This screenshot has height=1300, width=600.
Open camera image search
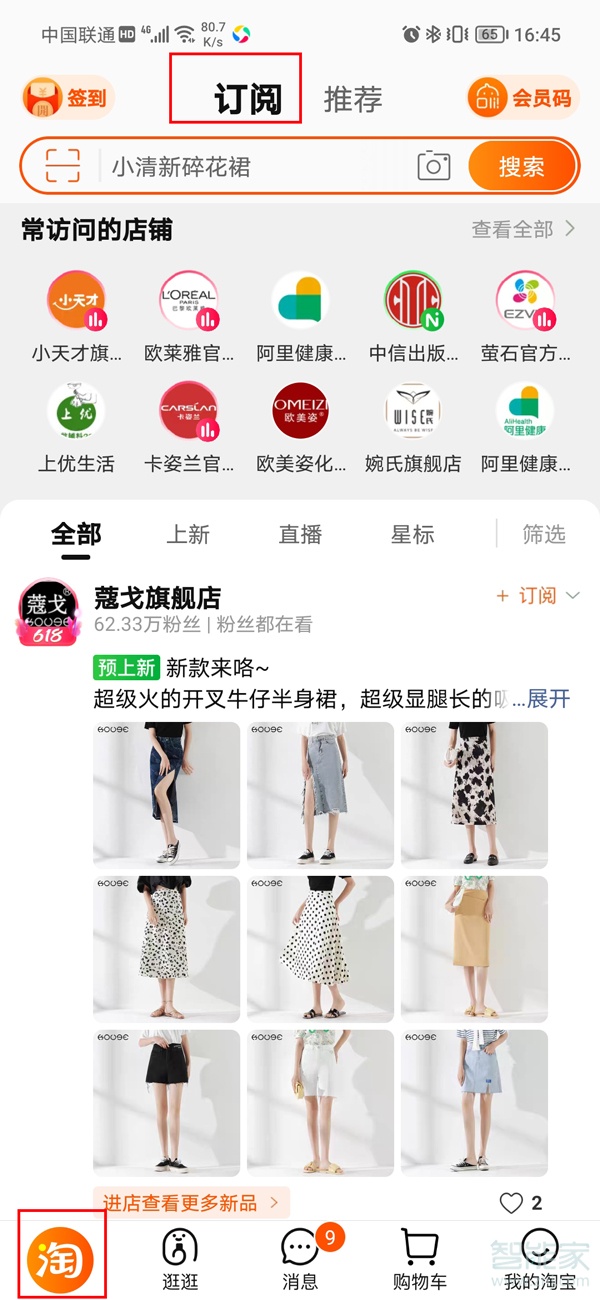tap(434, 166)
